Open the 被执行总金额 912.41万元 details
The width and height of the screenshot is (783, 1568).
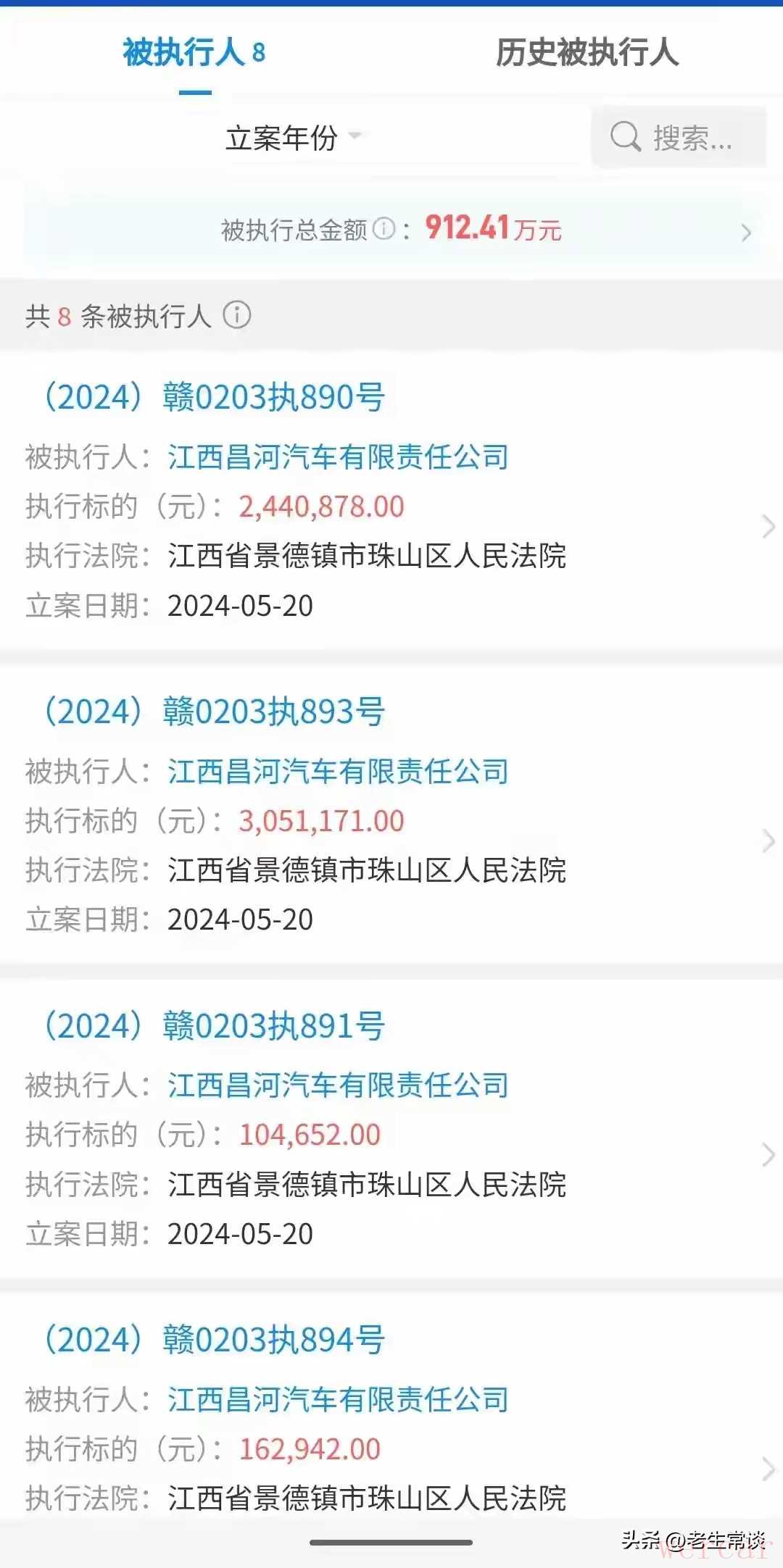[x=745, y=232]
